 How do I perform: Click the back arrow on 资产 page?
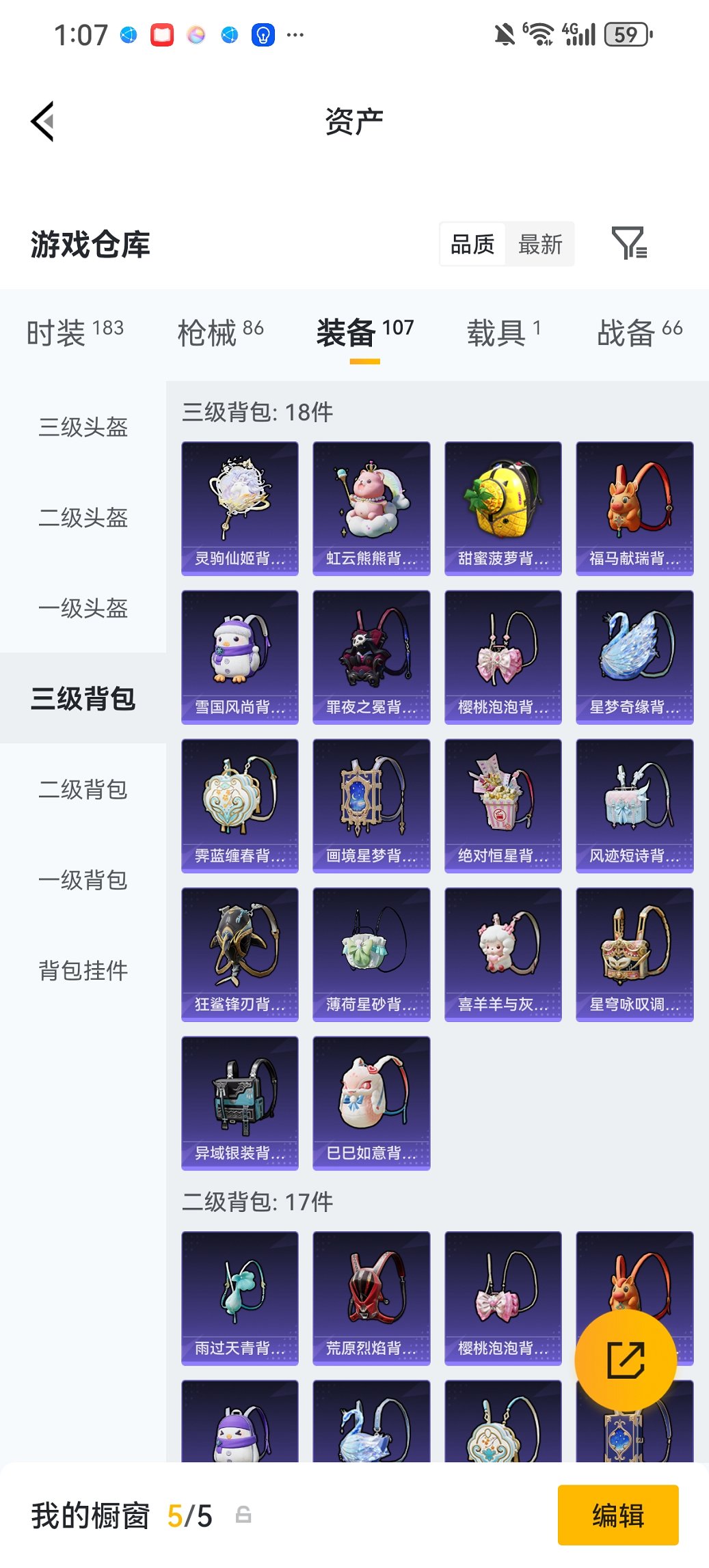[x=42, y=120]
